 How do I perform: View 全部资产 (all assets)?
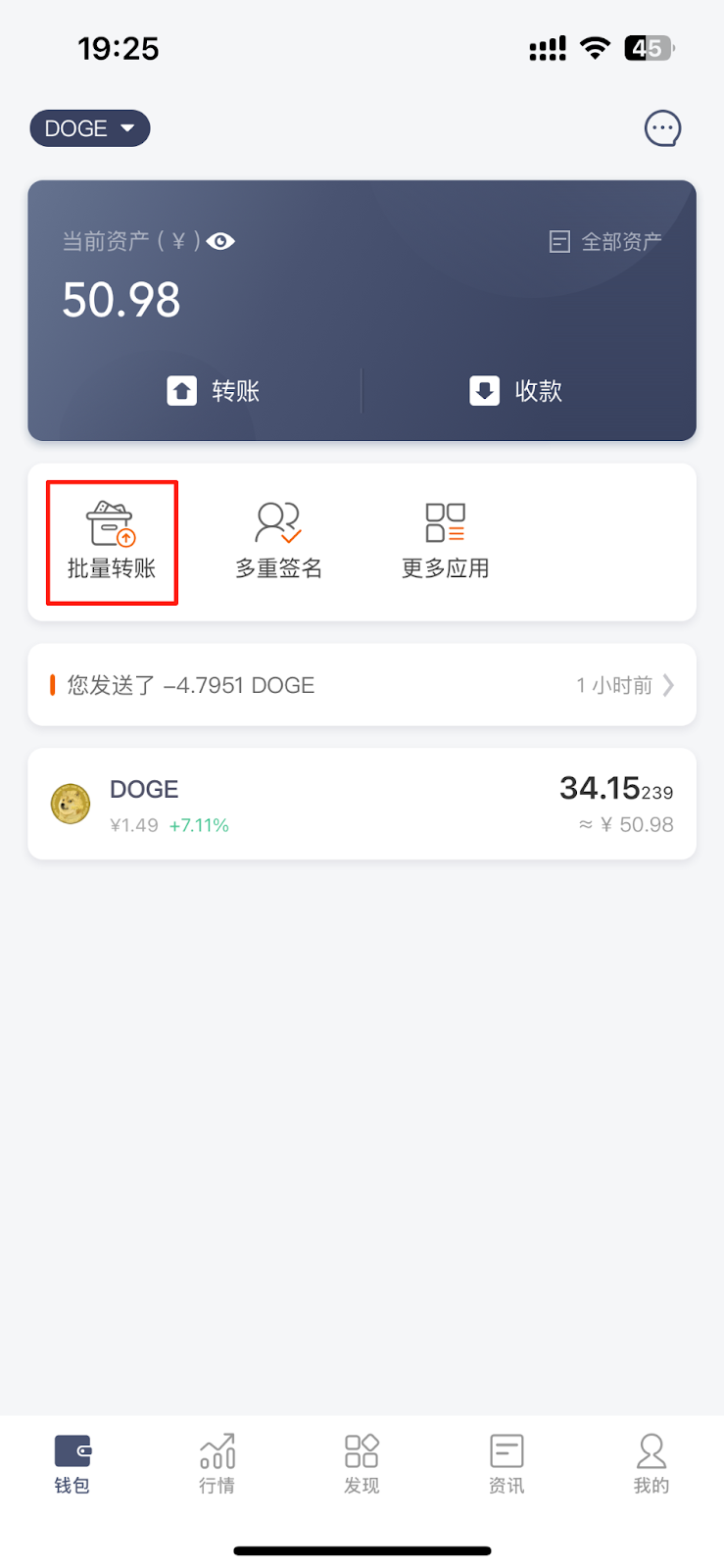pyautogui.click(x=605, y=241)
